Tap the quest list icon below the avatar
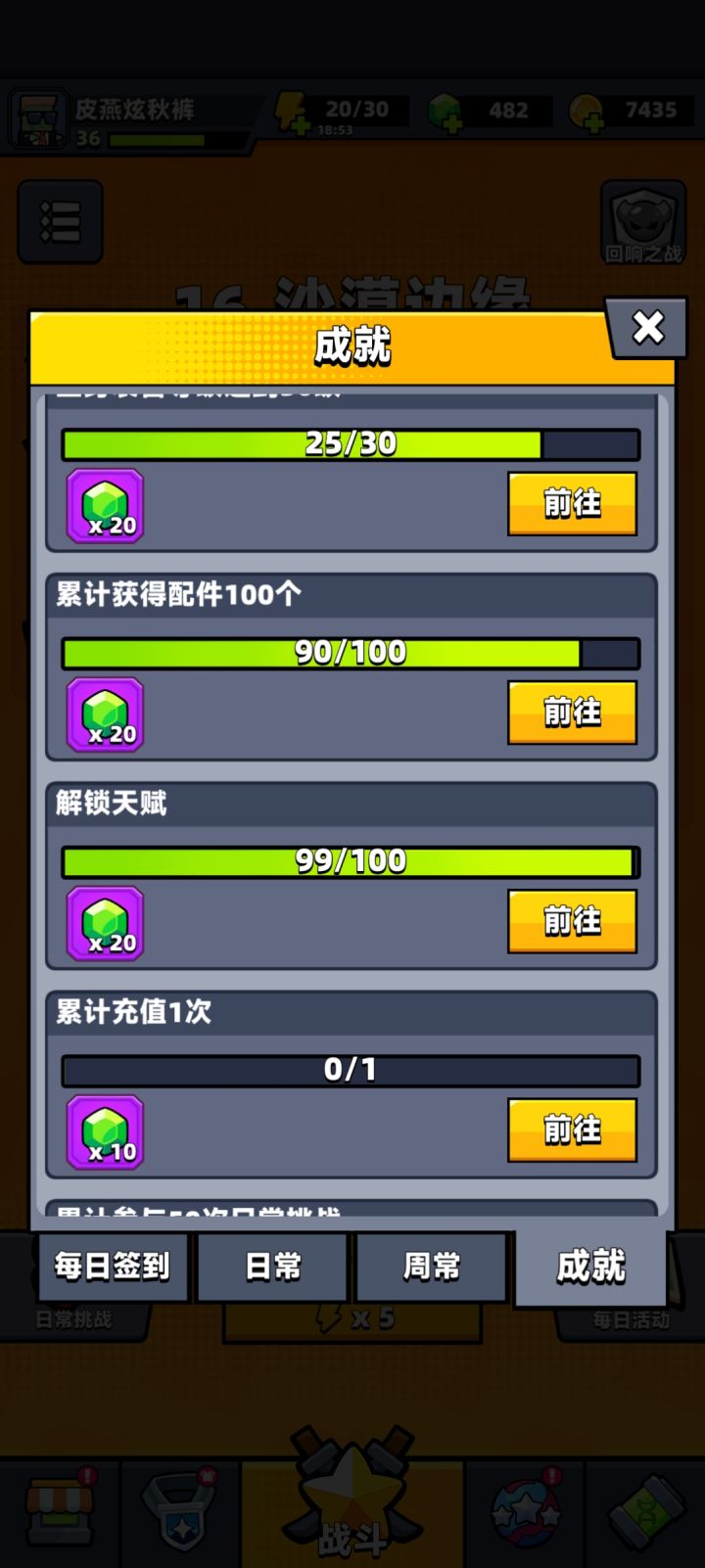This screenshot has width=705, height=1568. 60,221
